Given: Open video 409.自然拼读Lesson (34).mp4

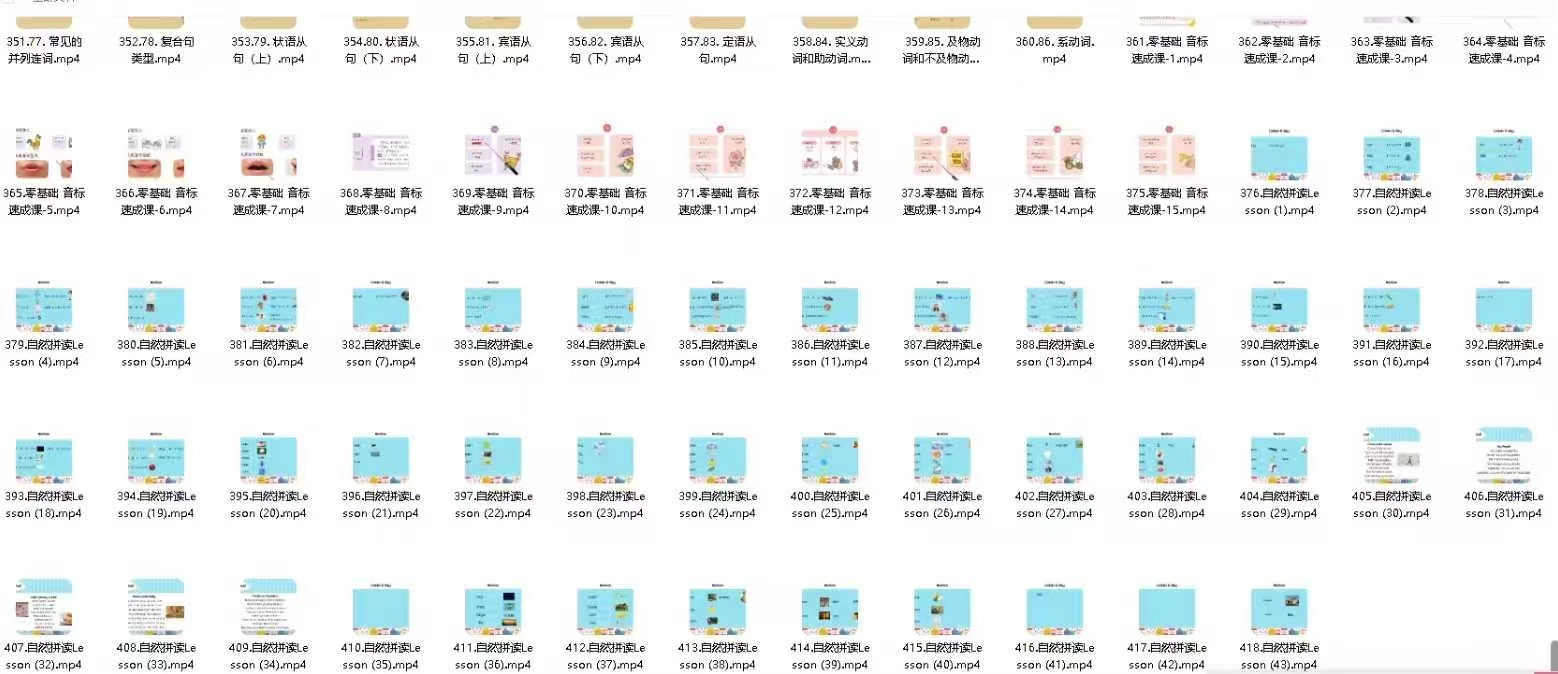Looking at the screenshot, I should point(268,609).
